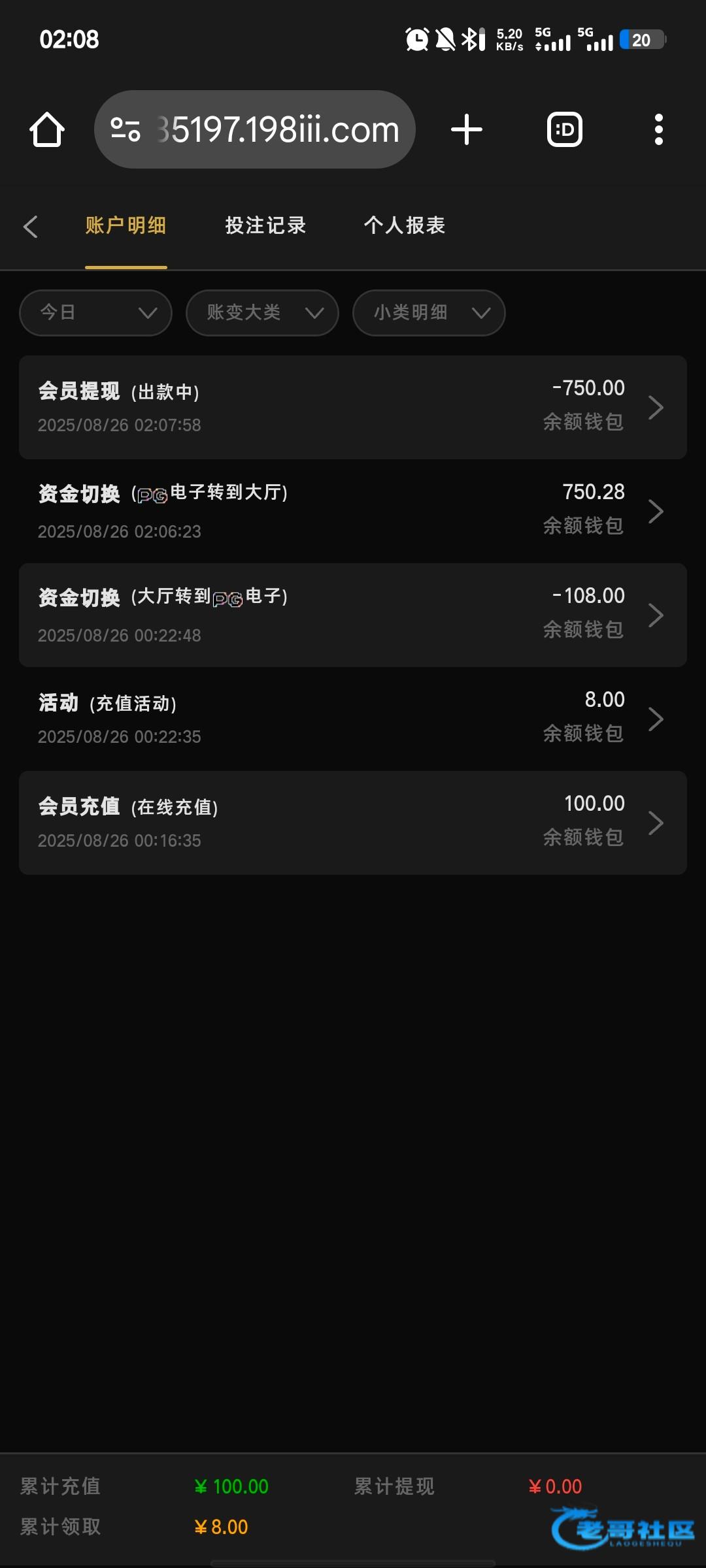Switch to the 投注记录 tab

click(265, 226)
